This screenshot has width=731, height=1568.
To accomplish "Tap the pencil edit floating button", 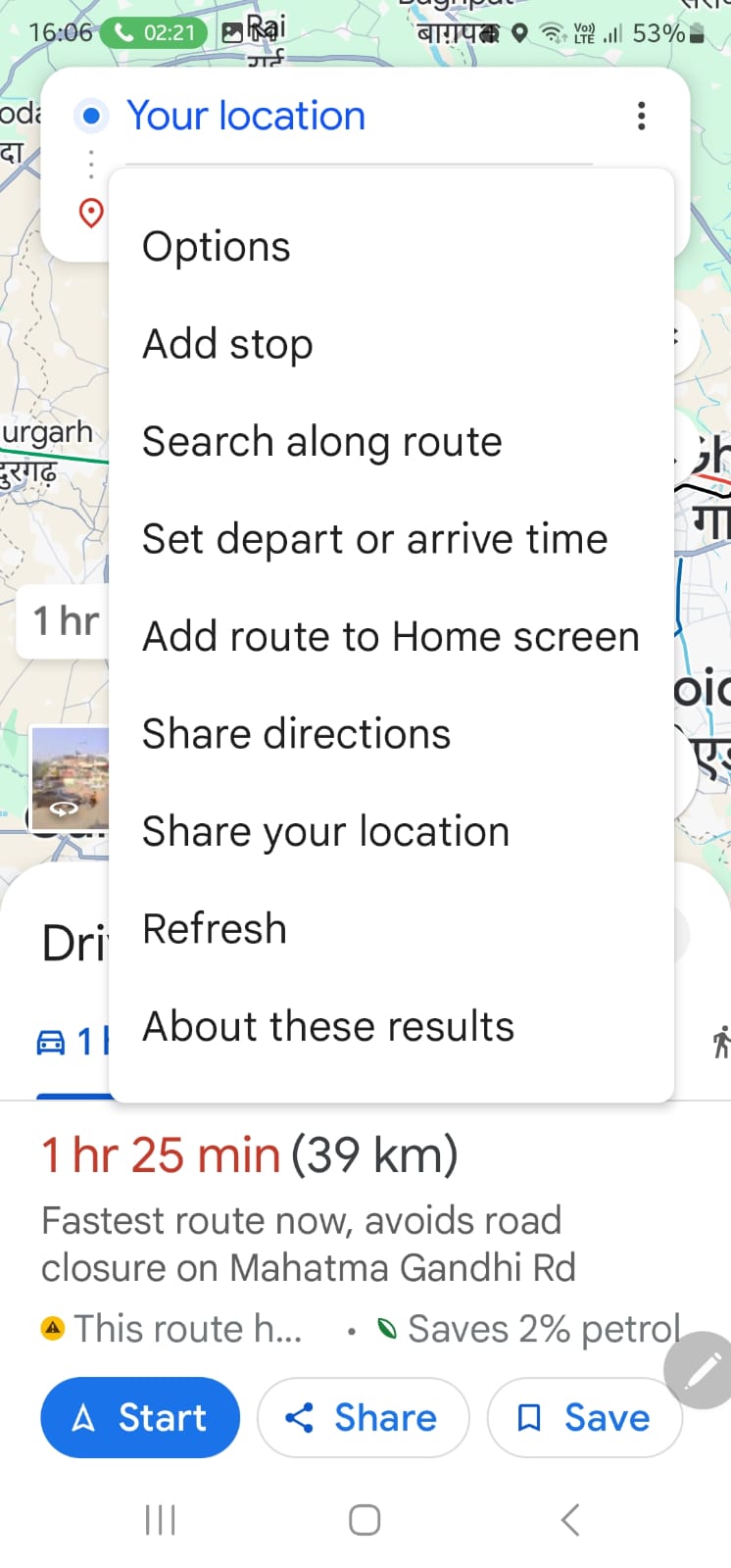I will pos(703,1370).
